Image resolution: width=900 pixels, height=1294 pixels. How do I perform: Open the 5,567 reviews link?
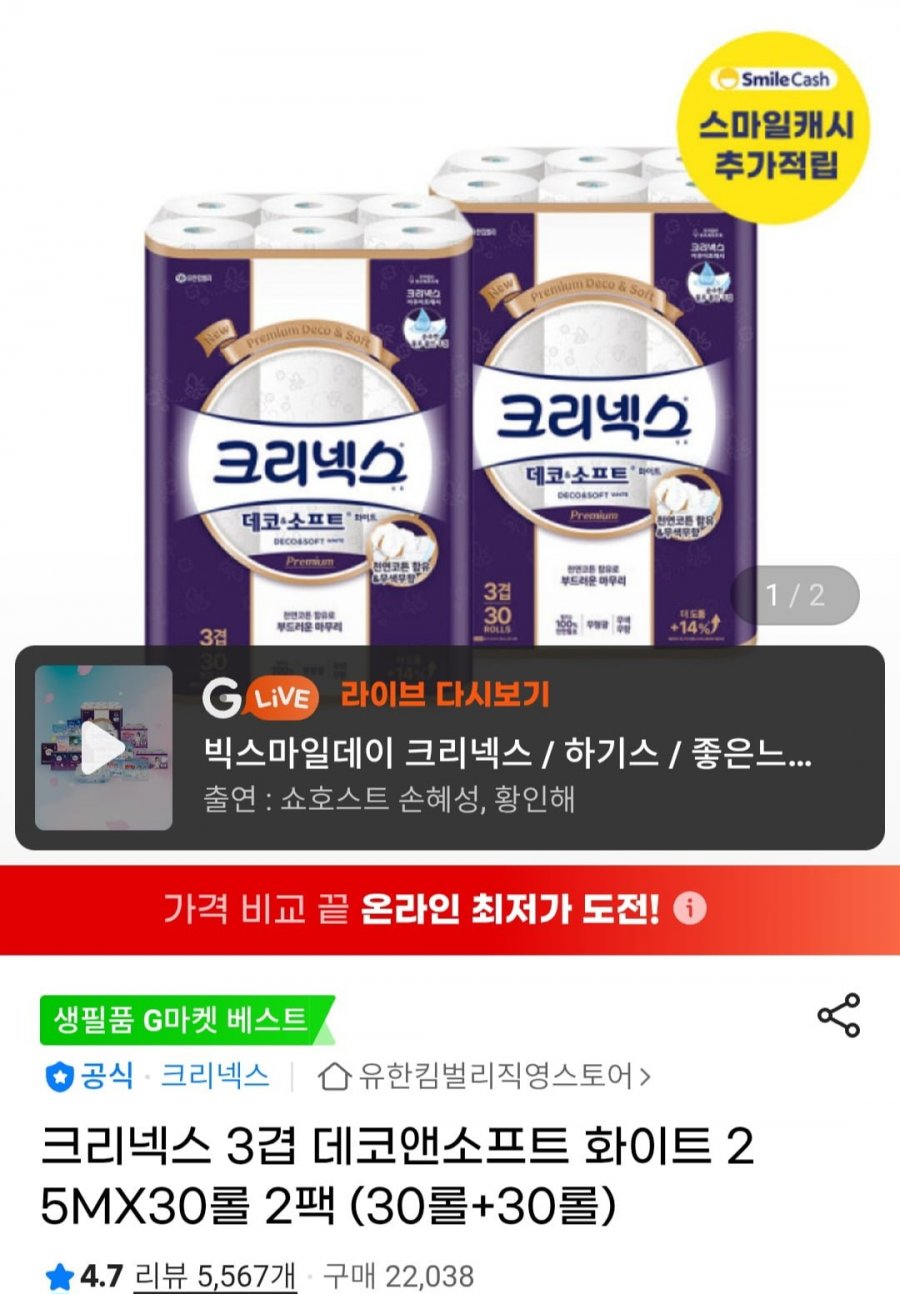(x=215, y=1276)
